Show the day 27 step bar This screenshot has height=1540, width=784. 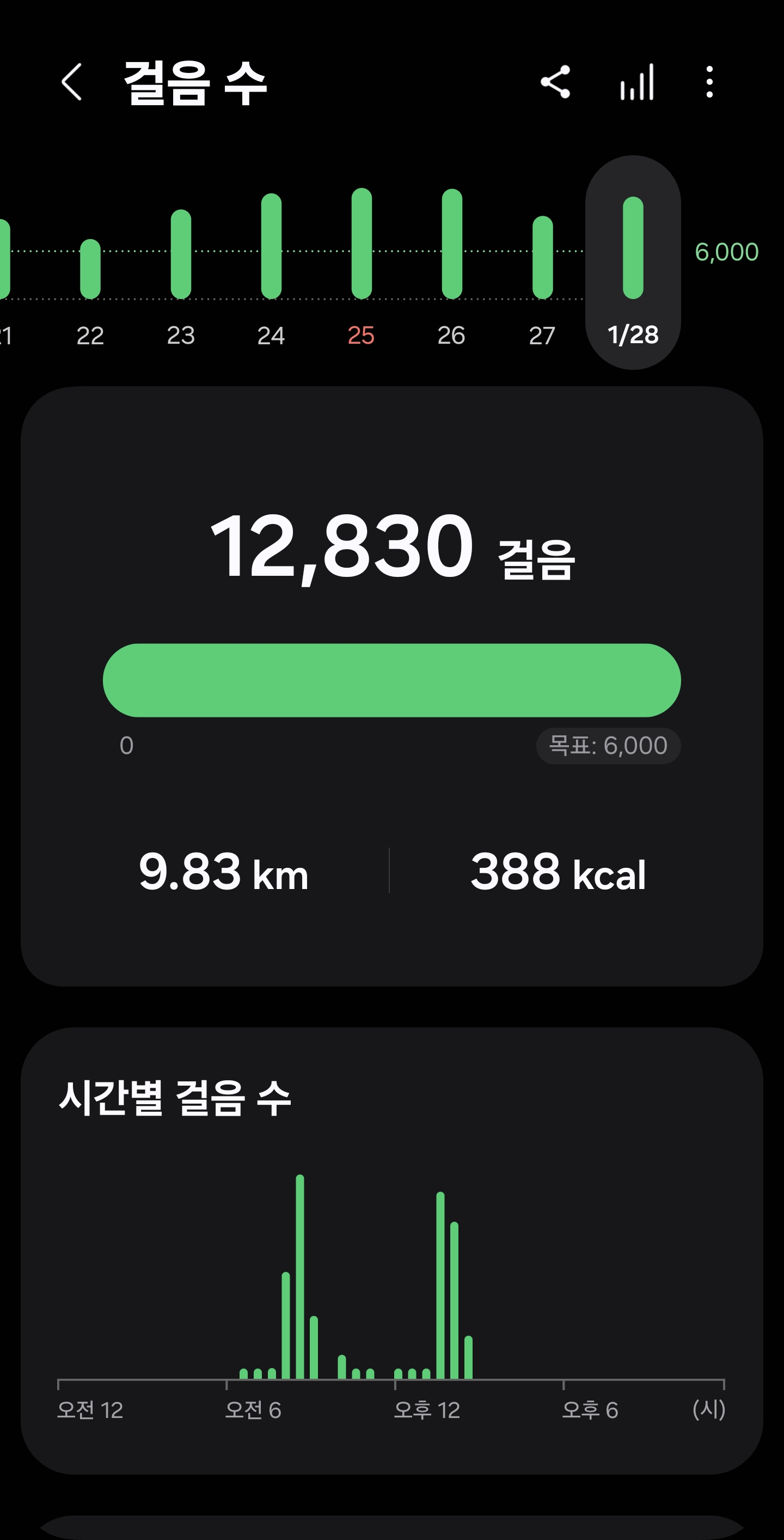[x=543, y=258]
